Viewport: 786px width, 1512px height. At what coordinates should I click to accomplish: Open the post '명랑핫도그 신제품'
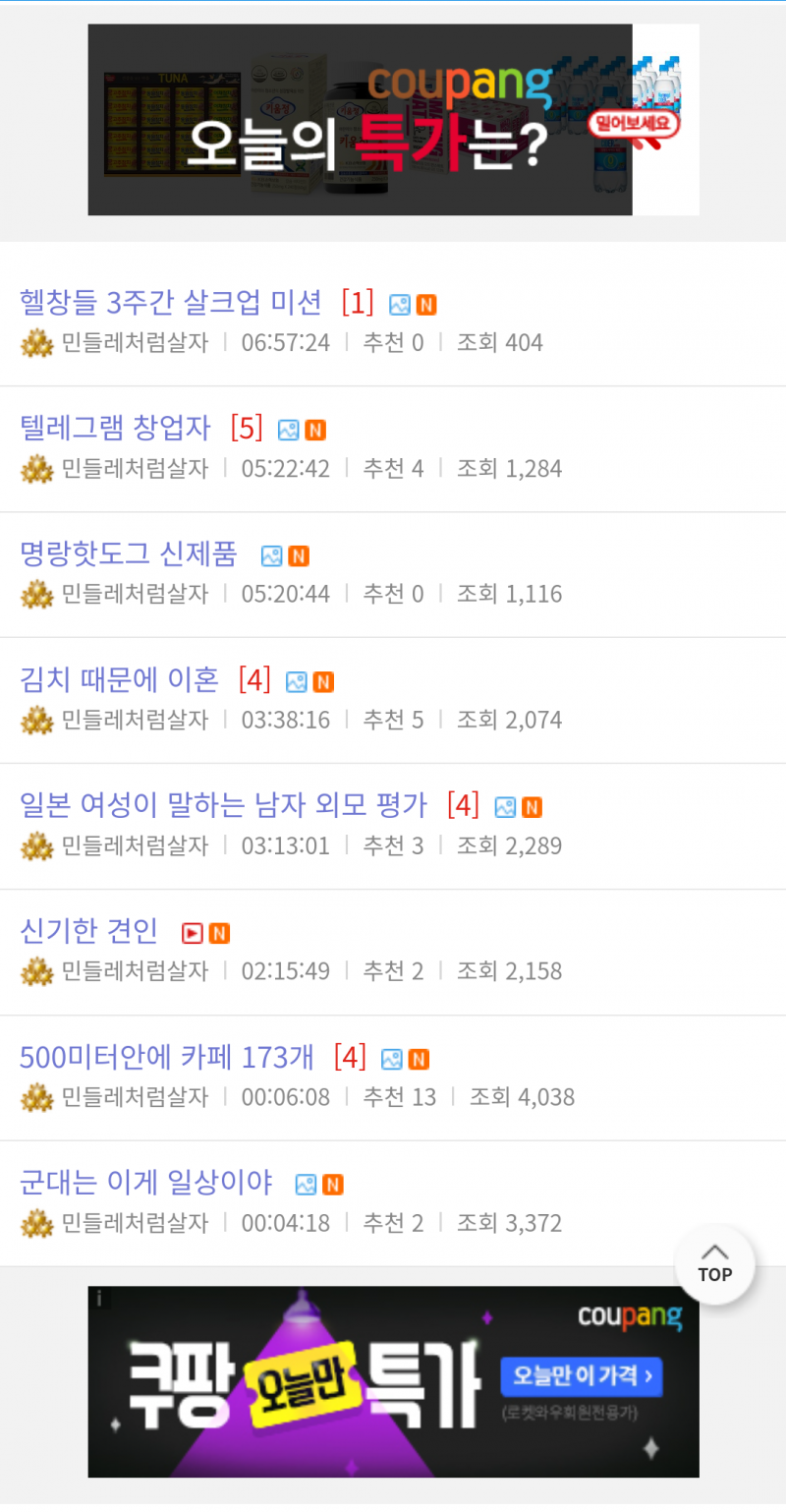click(129, 554)
